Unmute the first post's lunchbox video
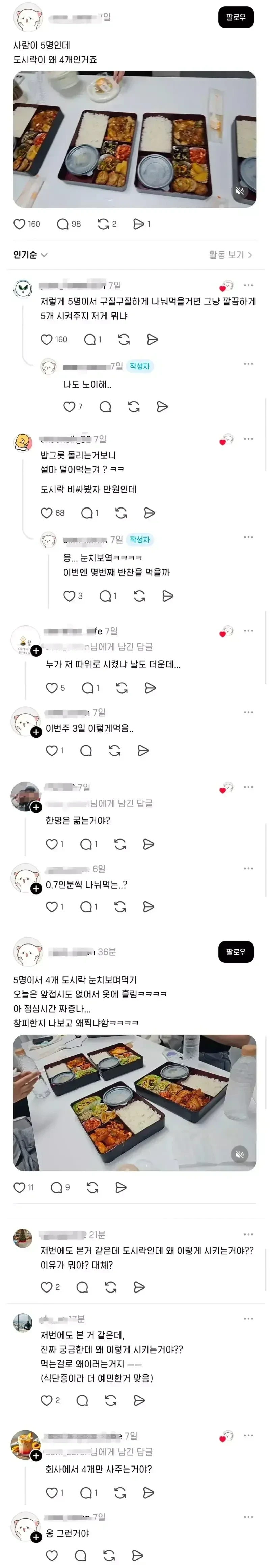 tap(240, 191)
